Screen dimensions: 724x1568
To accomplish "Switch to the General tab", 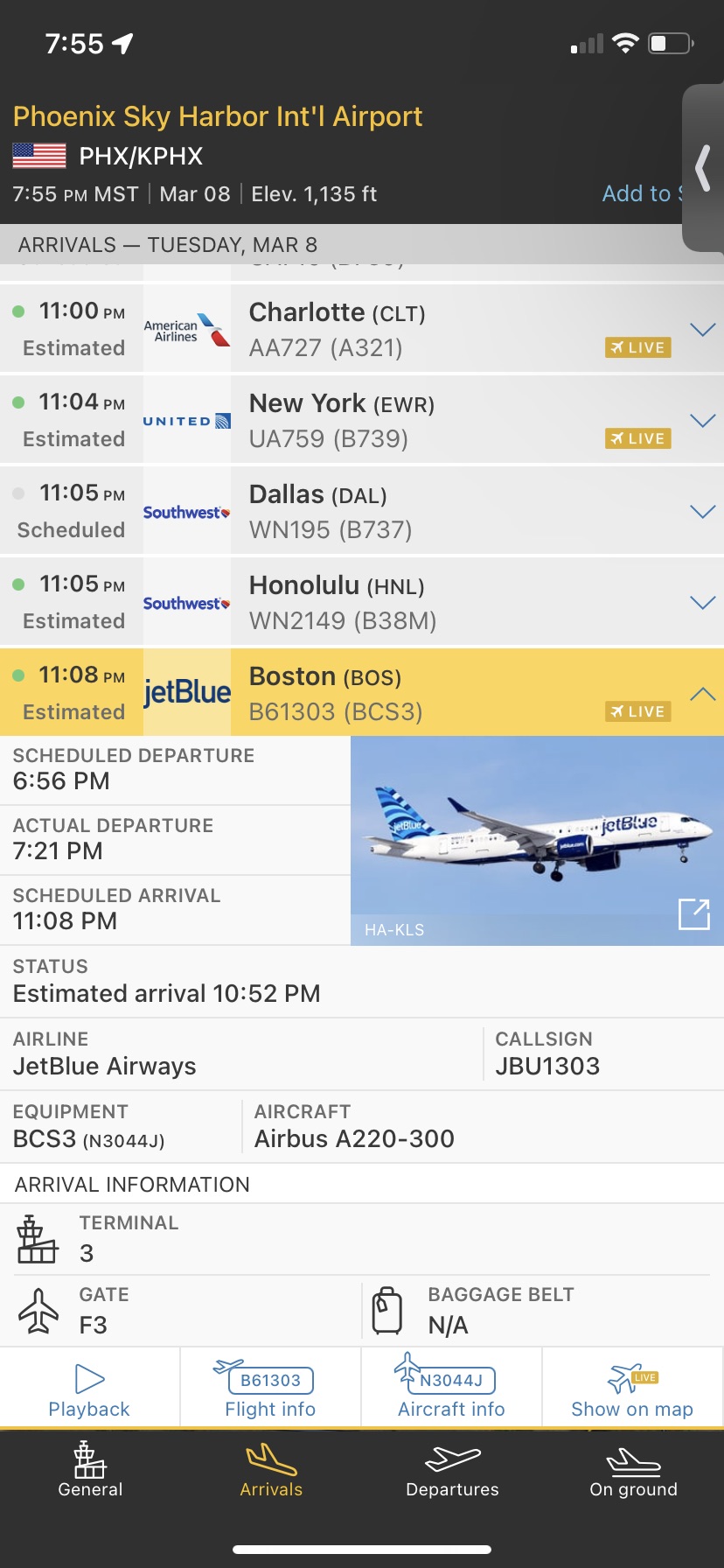I will click(90, 1470).
